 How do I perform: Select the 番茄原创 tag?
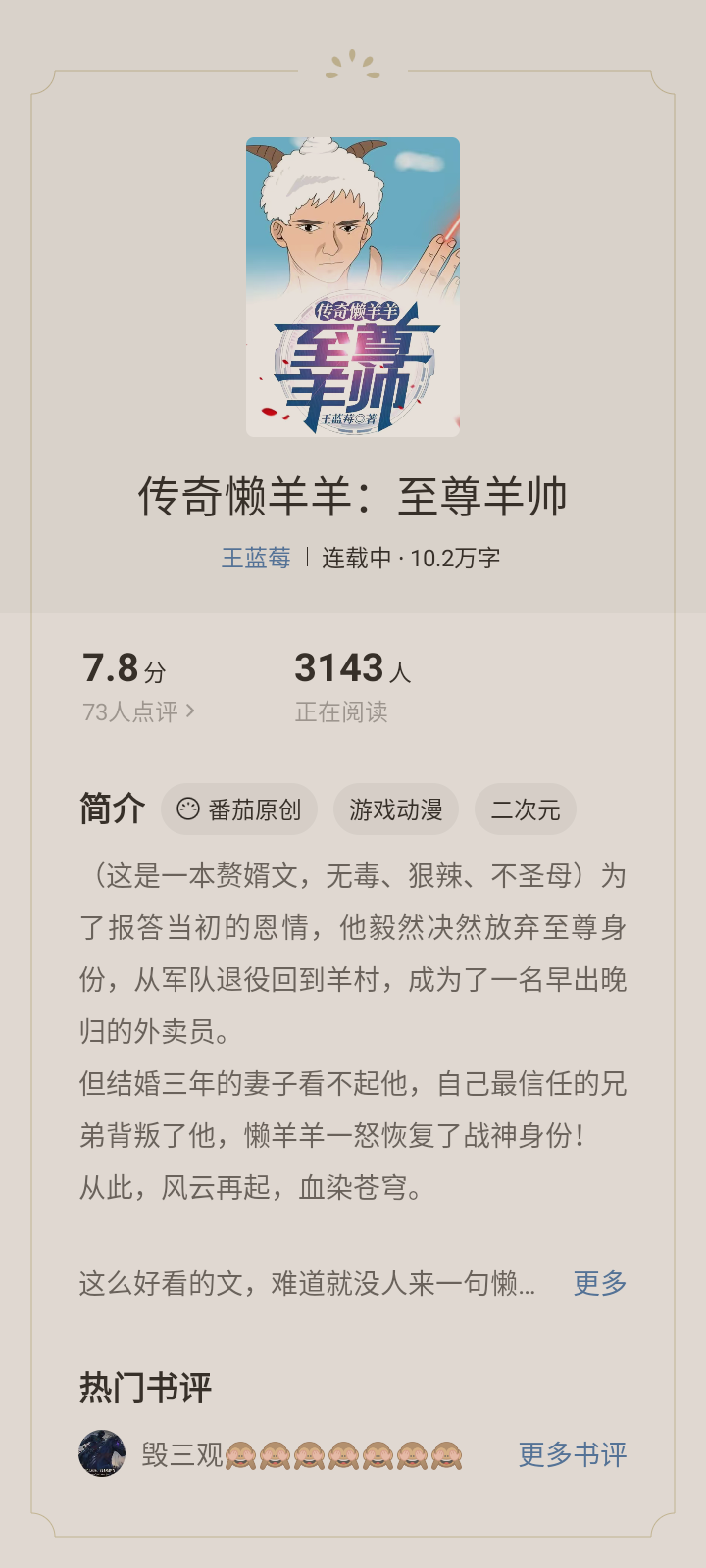pyautogui.click(x=239, y=809)
